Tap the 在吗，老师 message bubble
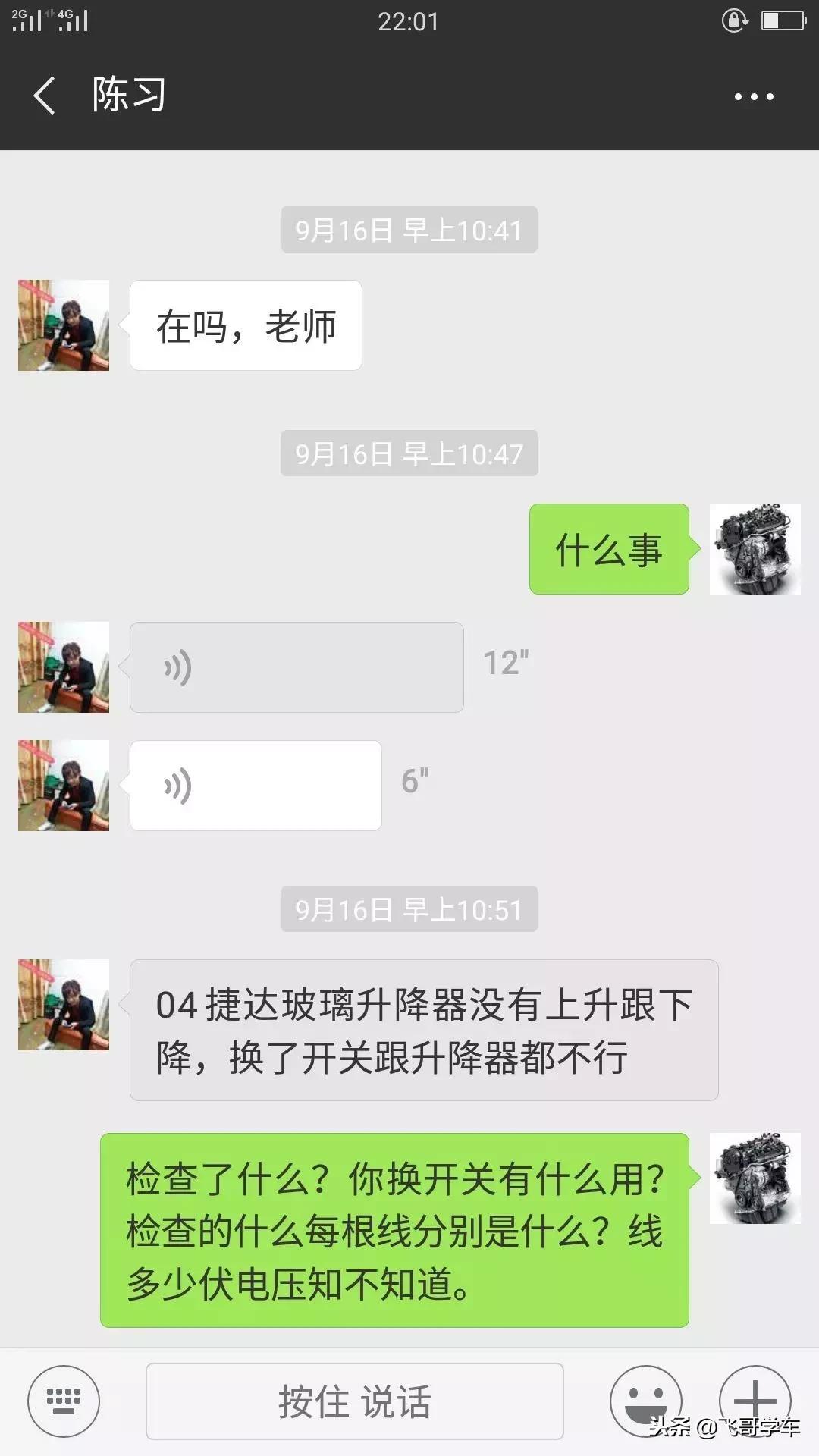819x1456 pixels. 245,325
